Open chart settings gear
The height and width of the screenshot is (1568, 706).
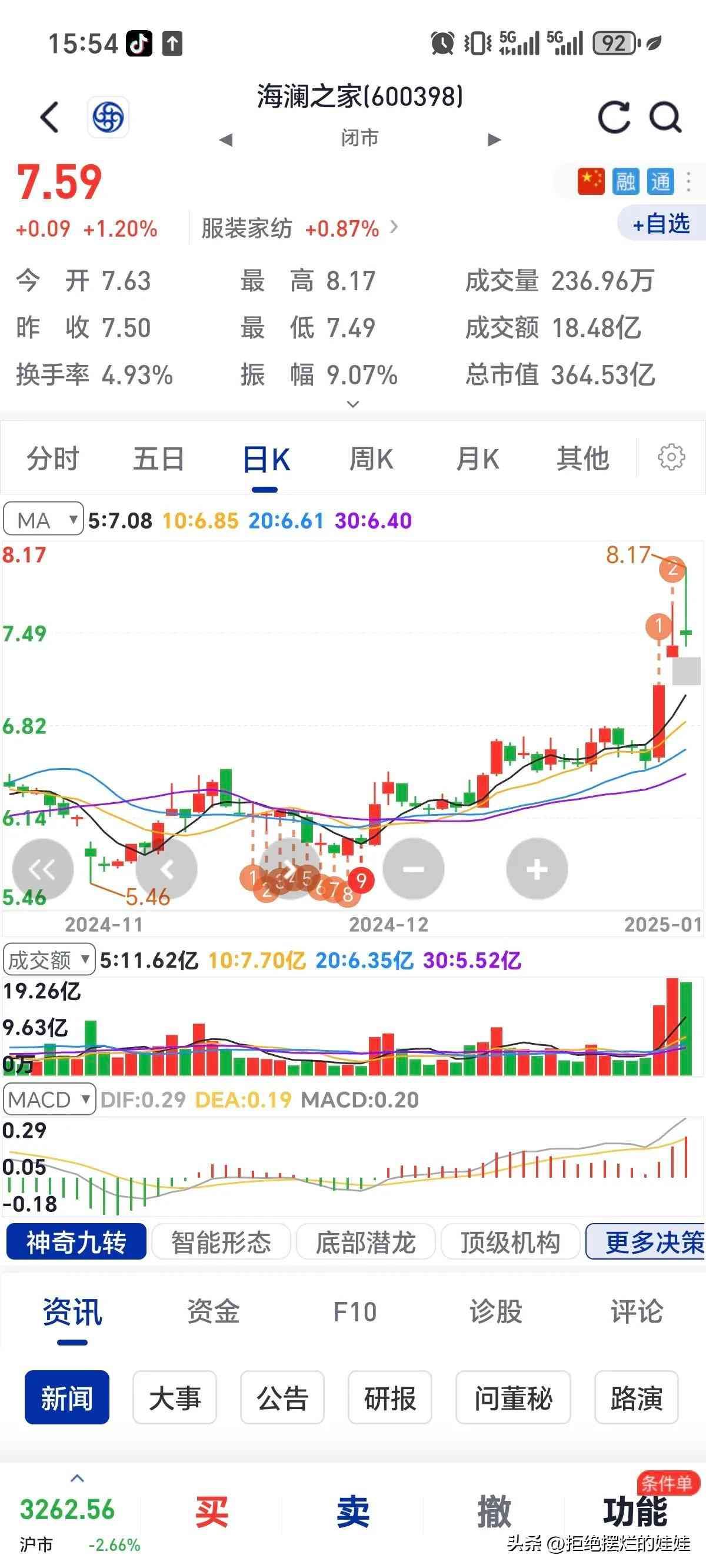click(x=671, y=458)
